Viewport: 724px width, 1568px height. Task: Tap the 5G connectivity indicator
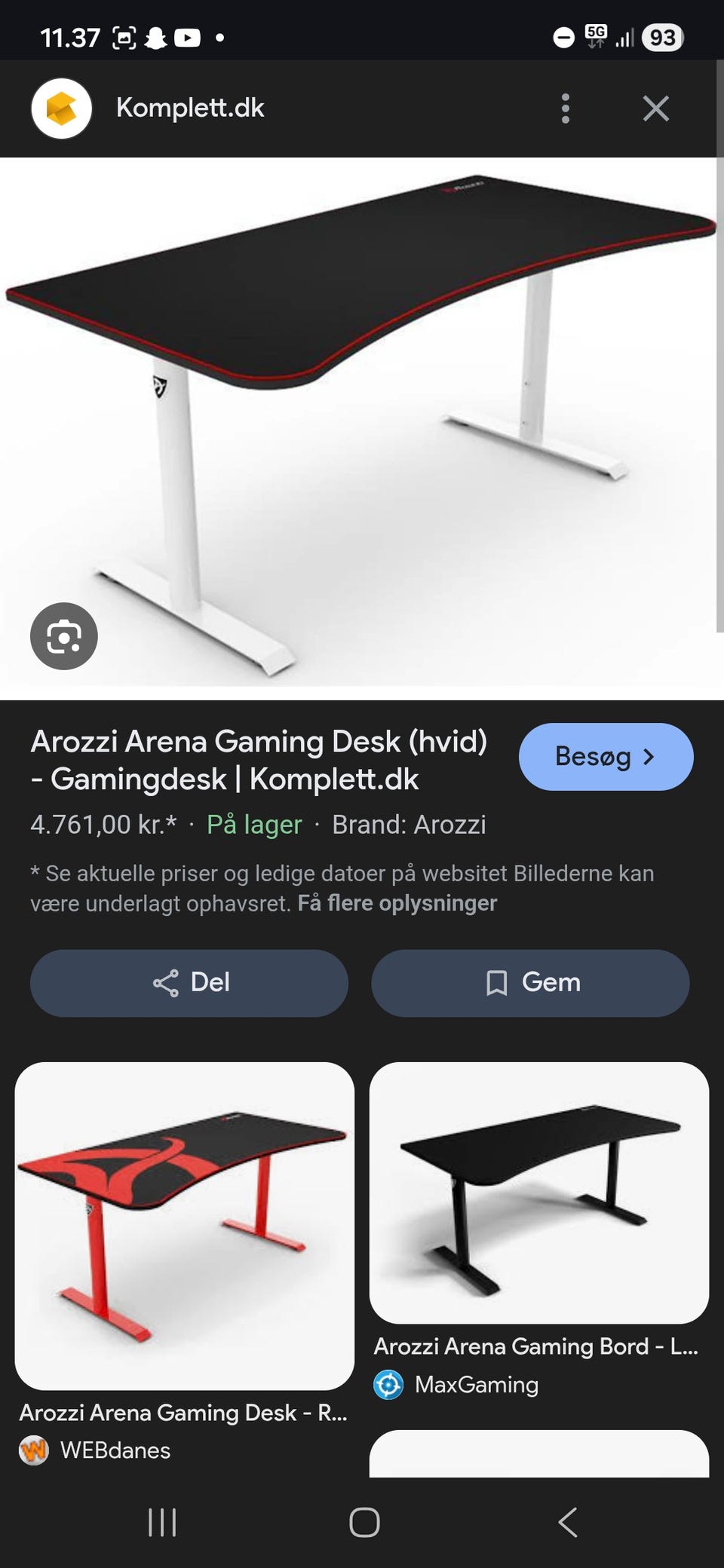coord(595,35)
